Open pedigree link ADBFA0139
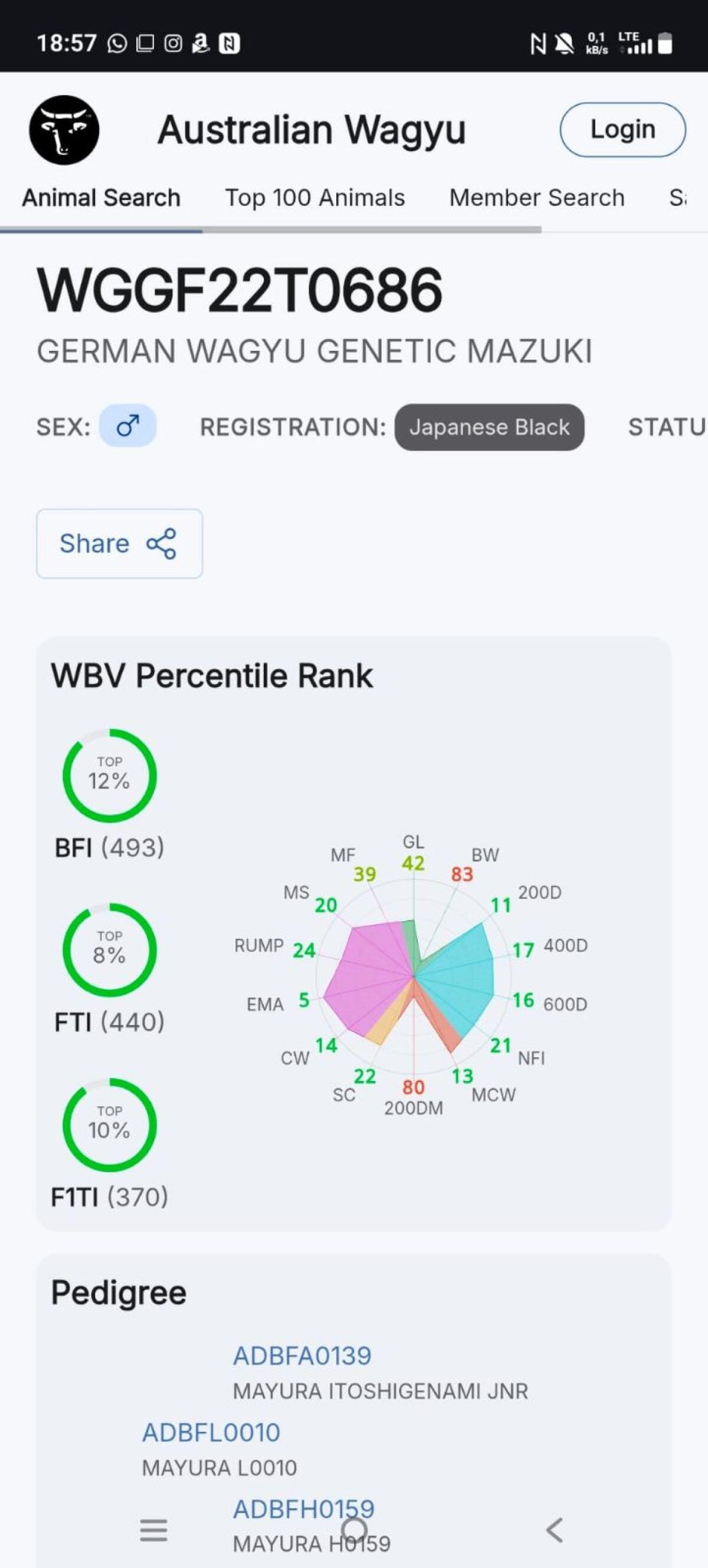Viewport: 708px width, 1568px height. tap(302, 1356)
